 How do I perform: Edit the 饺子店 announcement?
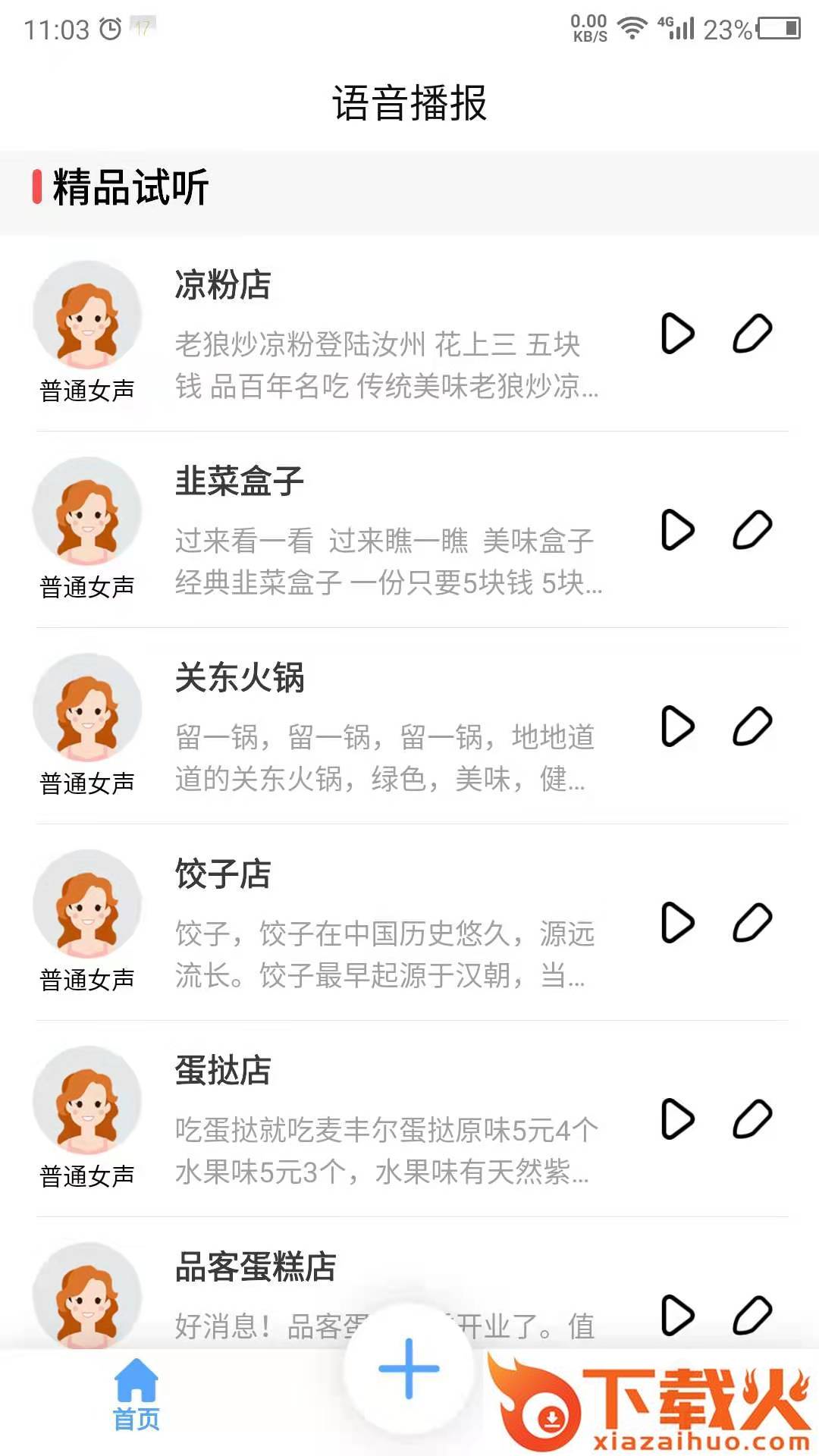coord(752,922)
